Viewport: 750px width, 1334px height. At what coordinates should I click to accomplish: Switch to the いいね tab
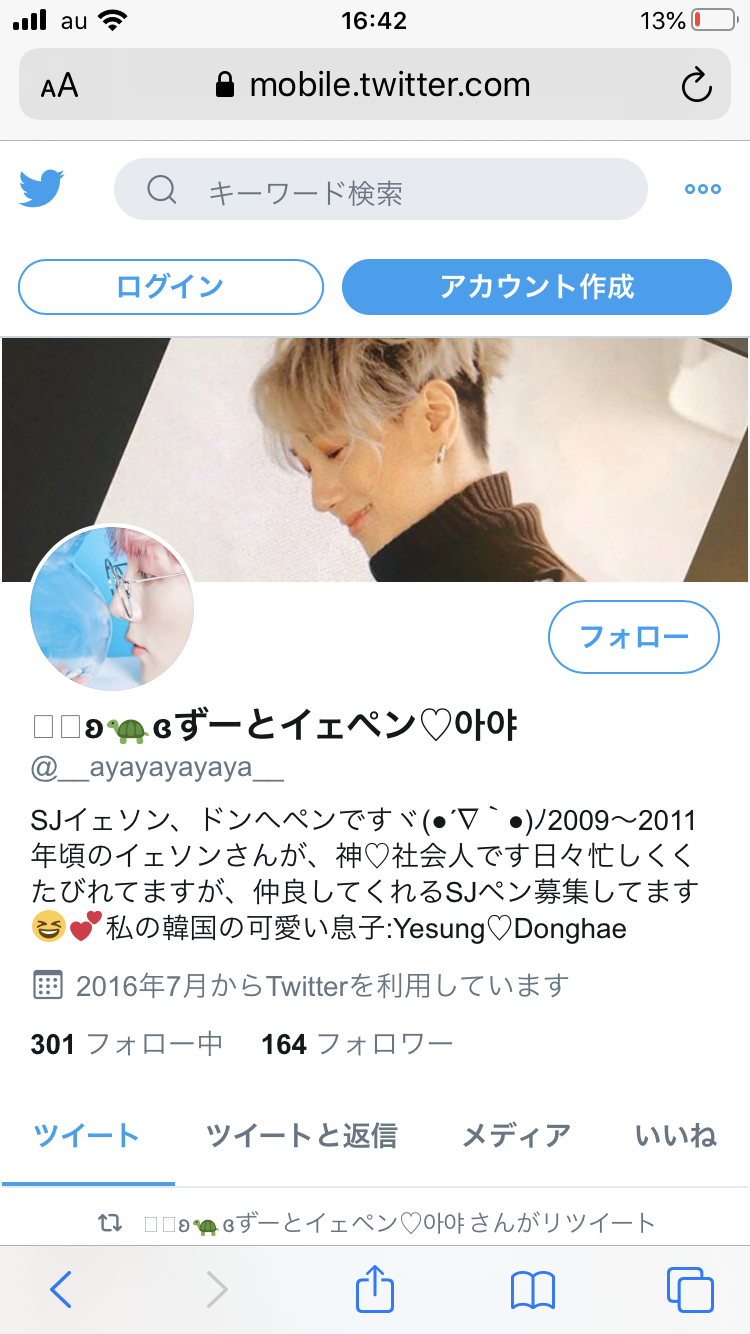tap(676, 1136)
